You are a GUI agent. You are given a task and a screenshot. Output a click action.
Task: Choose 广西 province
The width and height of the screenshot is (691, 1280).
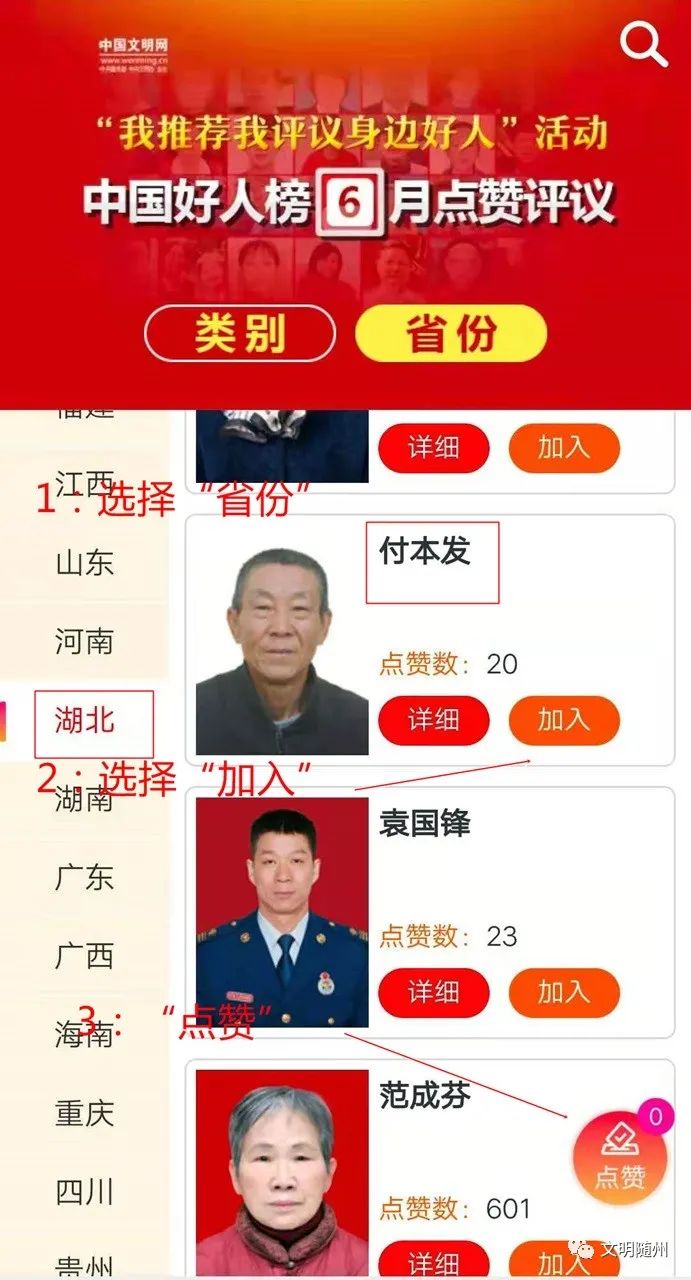tap(84, 956)
